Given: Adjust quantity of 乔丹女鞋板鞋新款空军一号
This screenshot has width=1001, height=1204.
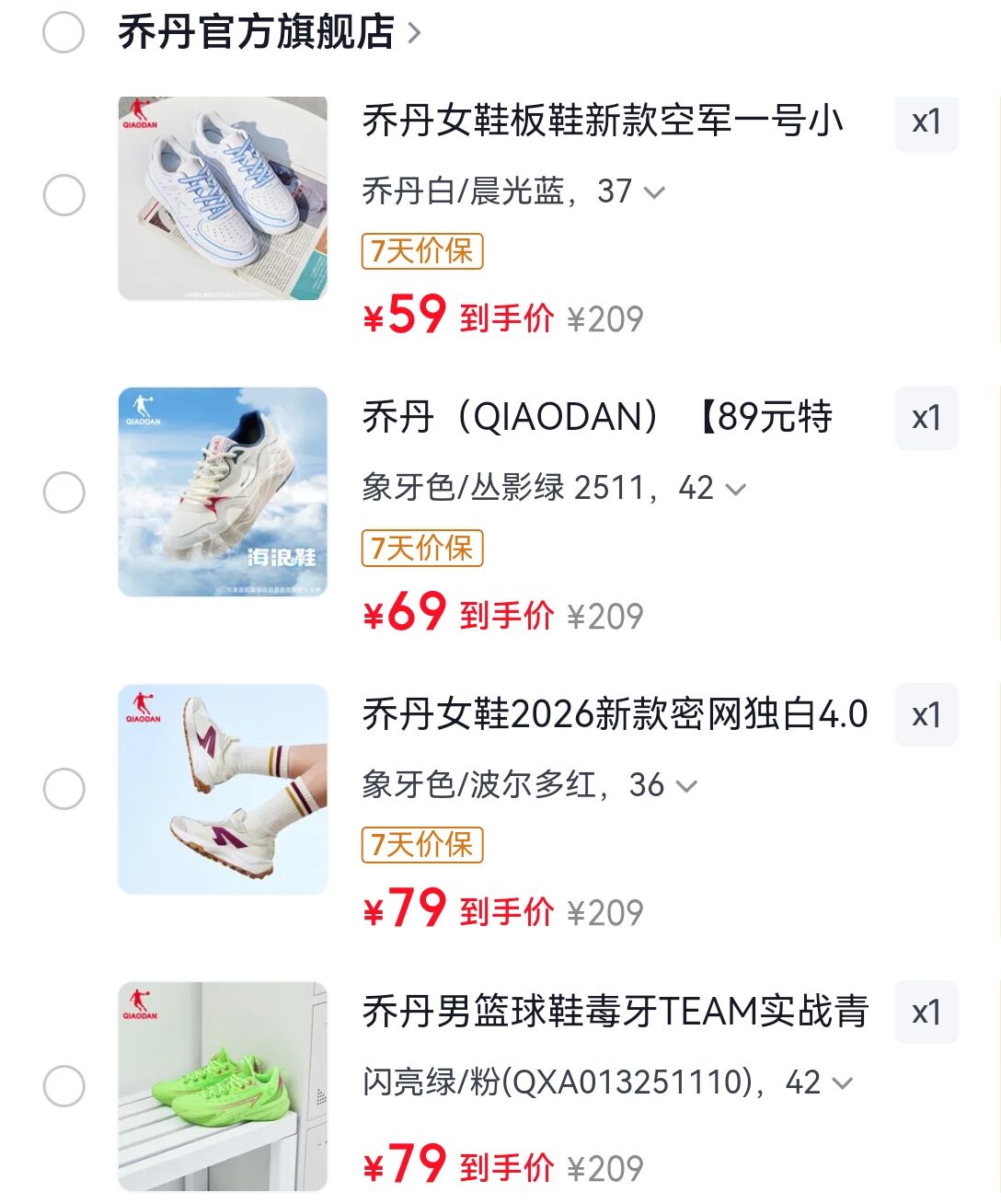Looking at the screenshot, I should click(926, 122).
